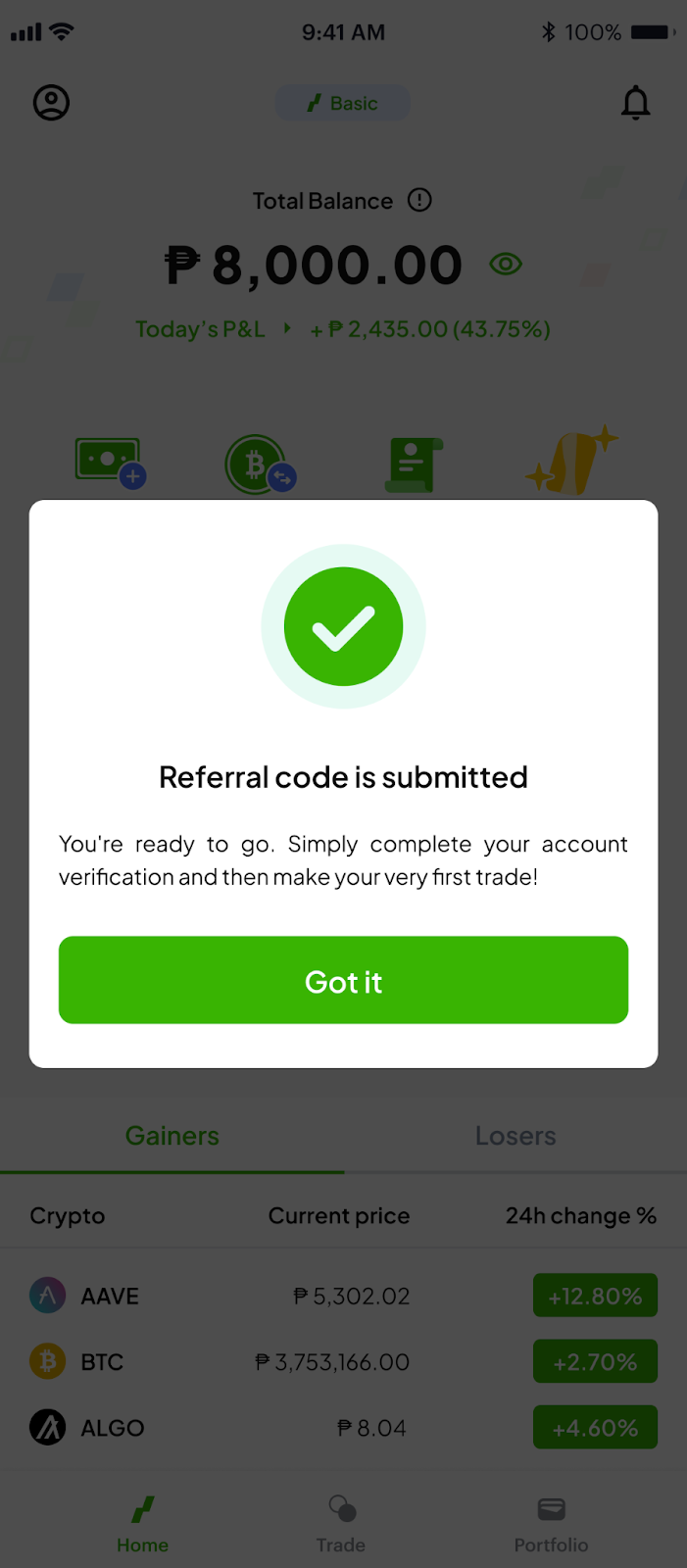687x1568 pixels.
Task: Go to the Home tab
Action: 143,1522
